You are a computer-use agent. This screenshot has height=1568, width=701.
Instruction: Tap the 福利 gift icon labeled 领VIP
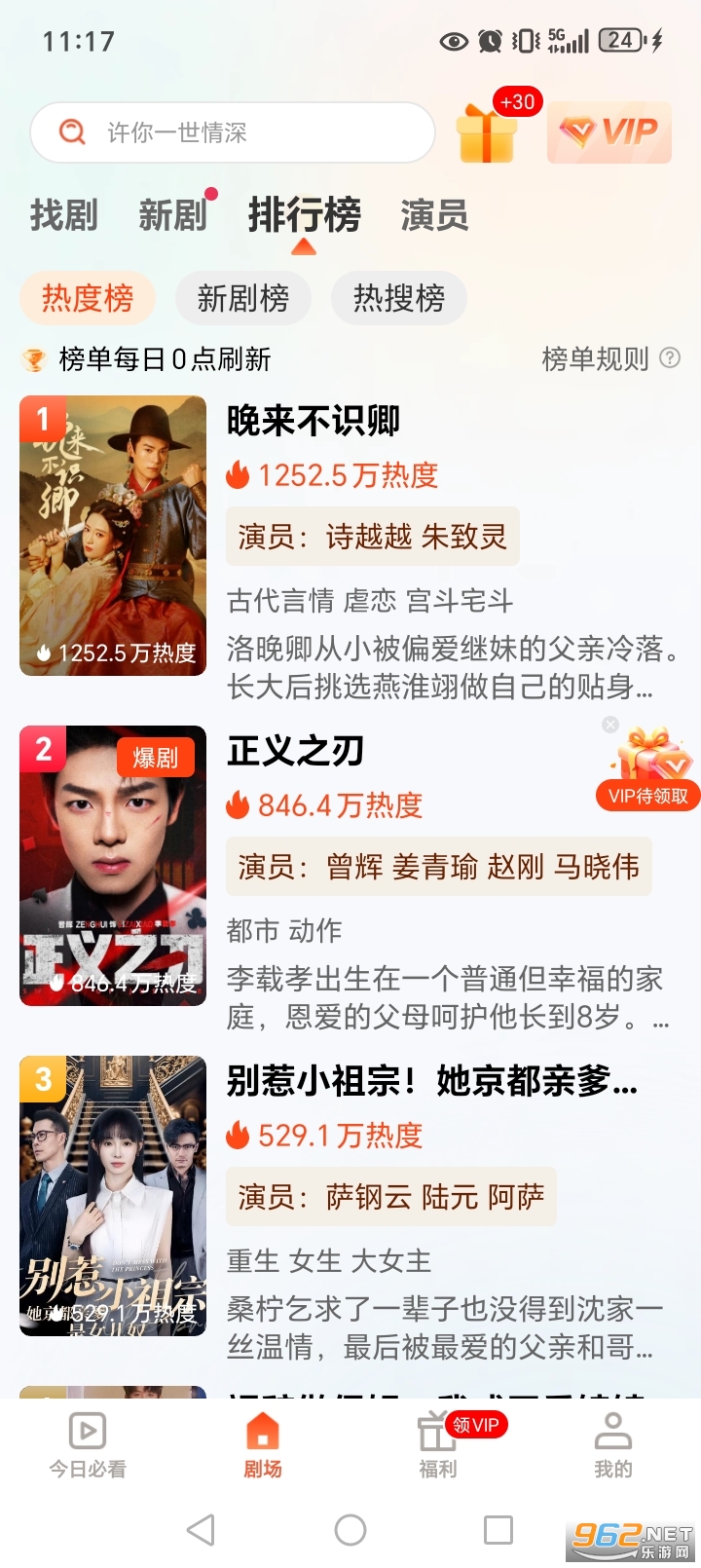point(436,1434)
